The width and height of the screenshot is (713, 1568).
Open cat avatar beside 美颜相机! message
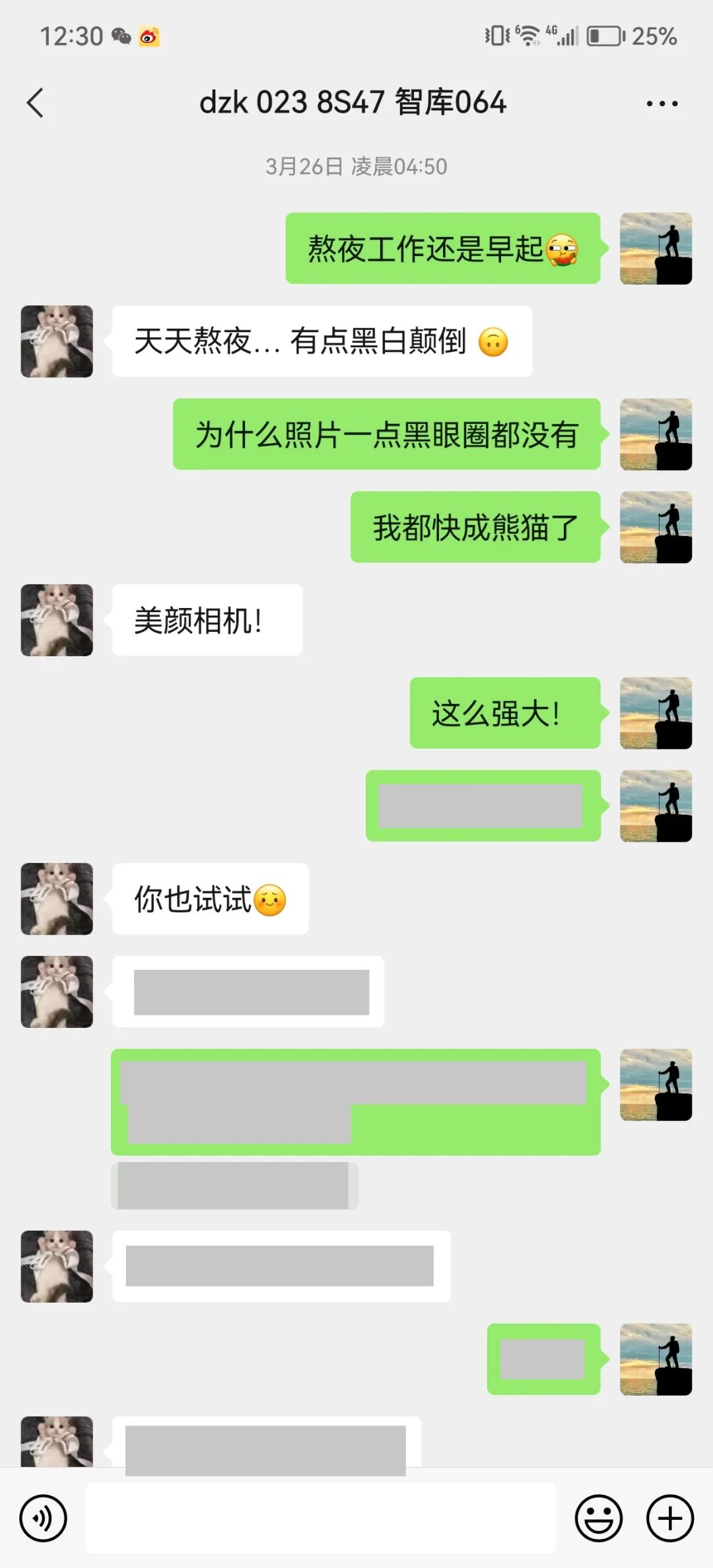click(x=57, y=620)
